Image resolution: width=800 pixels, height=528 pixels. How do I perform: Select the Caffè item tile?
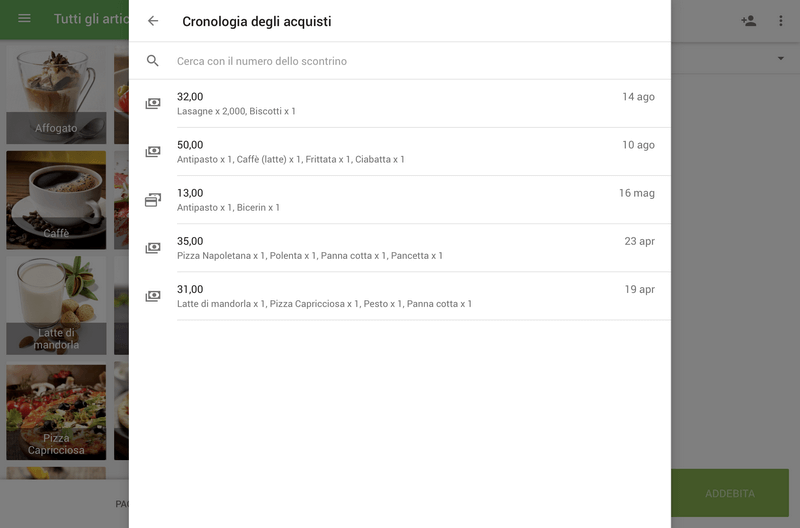[x=56, y=200]
